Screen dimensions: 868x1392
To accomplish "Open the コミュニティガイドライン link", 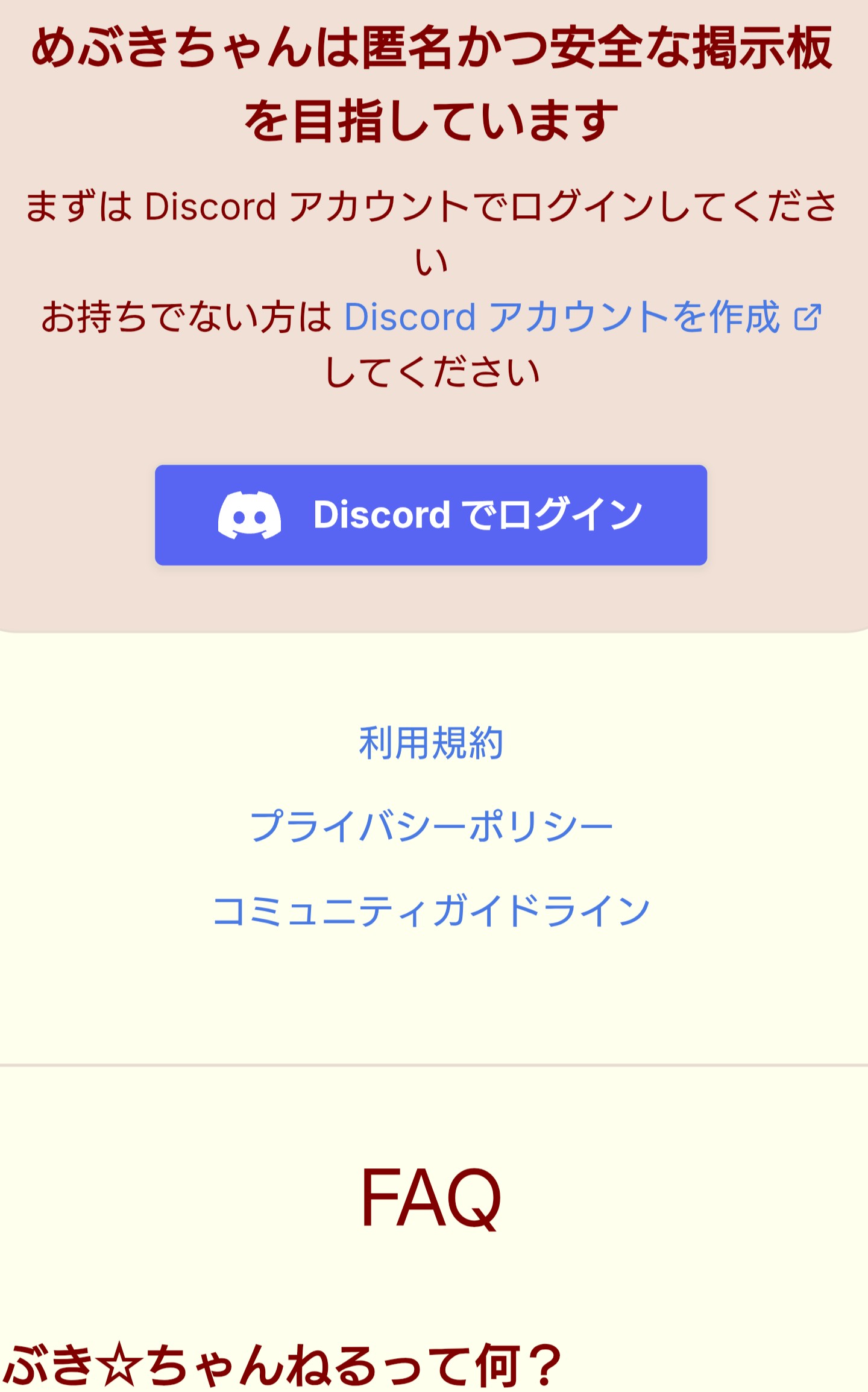I will [x=432, y=910].
